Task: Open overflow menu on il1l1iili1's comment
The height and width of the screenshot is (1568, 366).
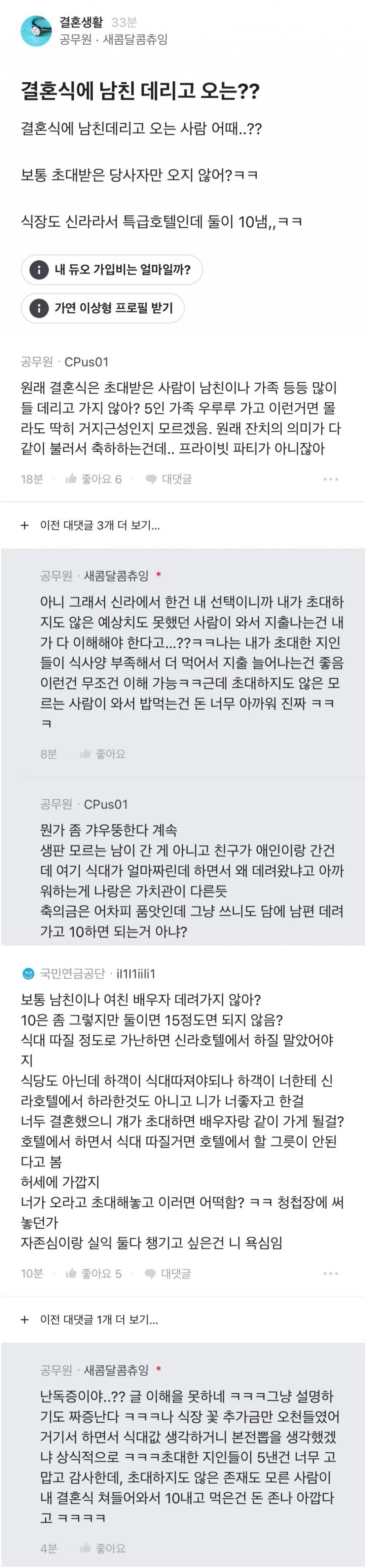Action: [331, 1274]
